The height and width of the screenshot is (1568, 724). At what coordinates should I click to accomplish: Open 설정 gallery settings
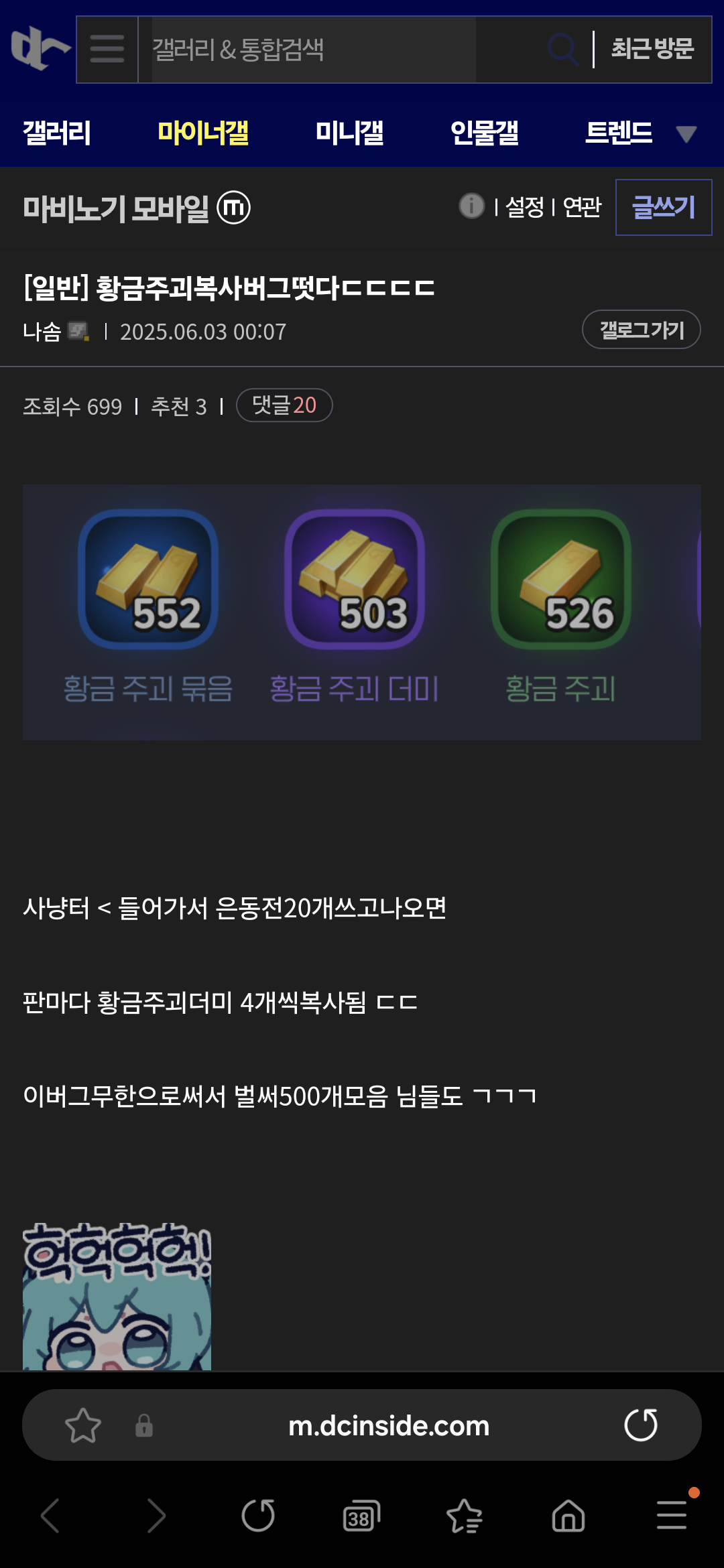(524, 207)
